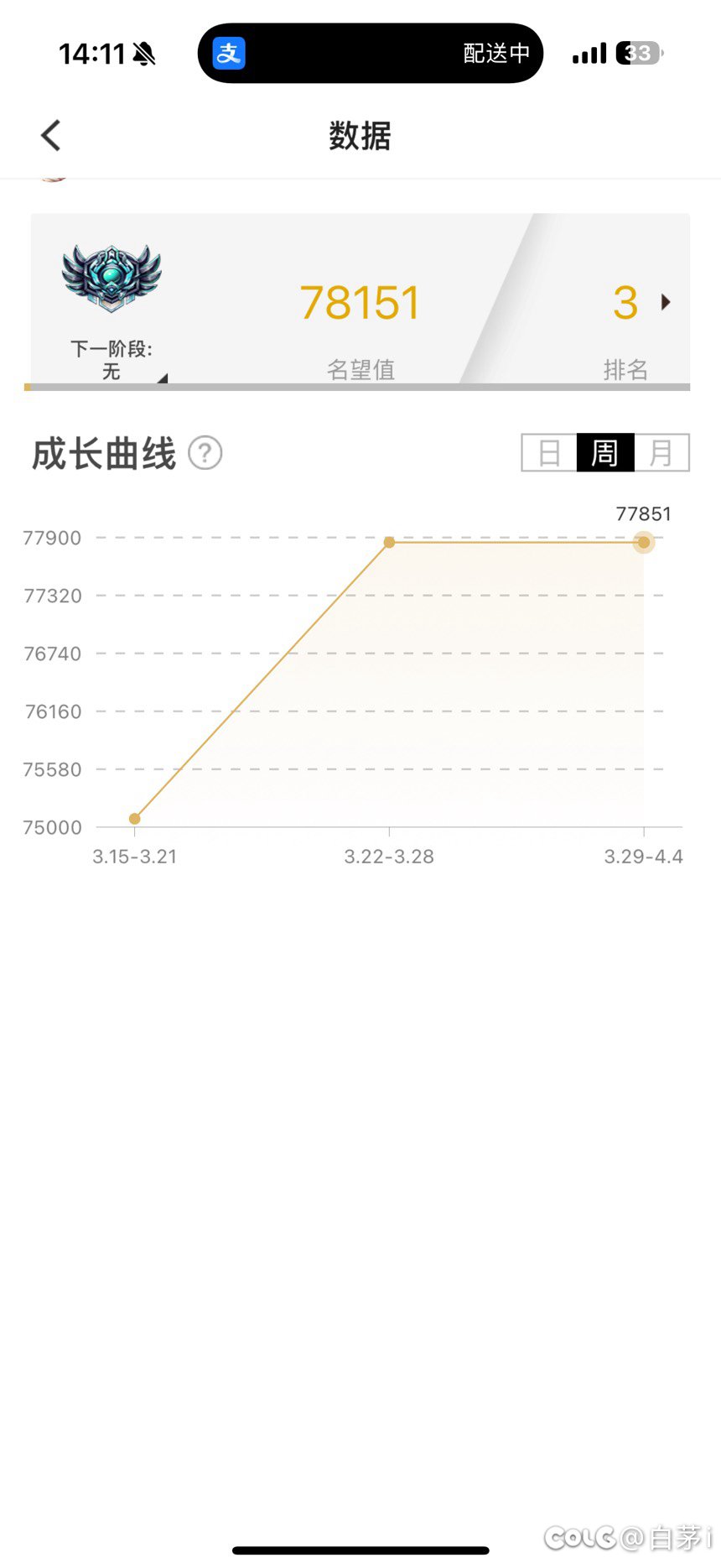Go back from the 数据 page
This screenshot has width=721, height=1568.
click(x=51, y=135)
